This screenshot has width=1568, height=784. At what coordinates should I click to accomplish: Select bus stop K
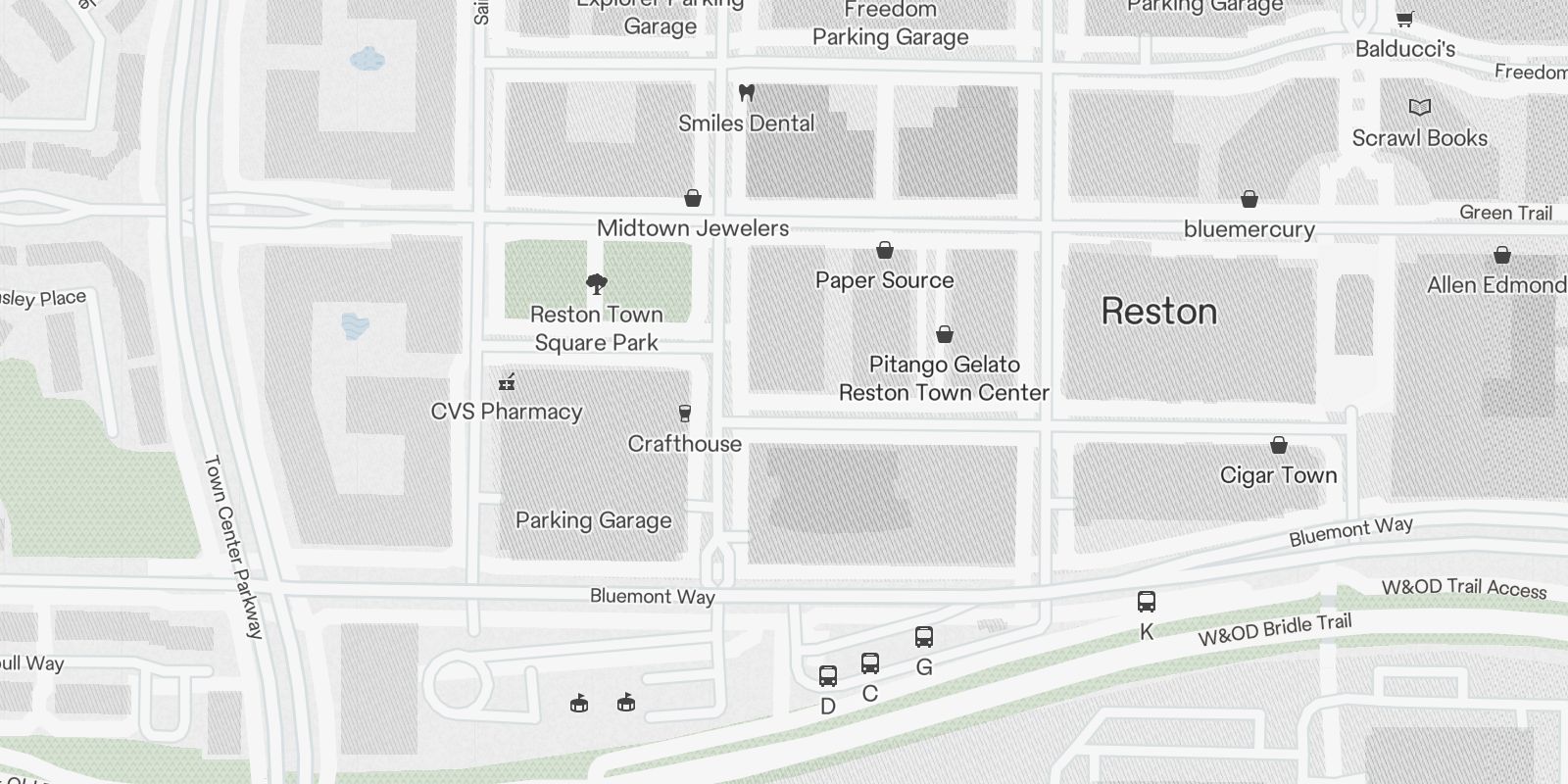pyautogui.click(x=1147, y=602)
